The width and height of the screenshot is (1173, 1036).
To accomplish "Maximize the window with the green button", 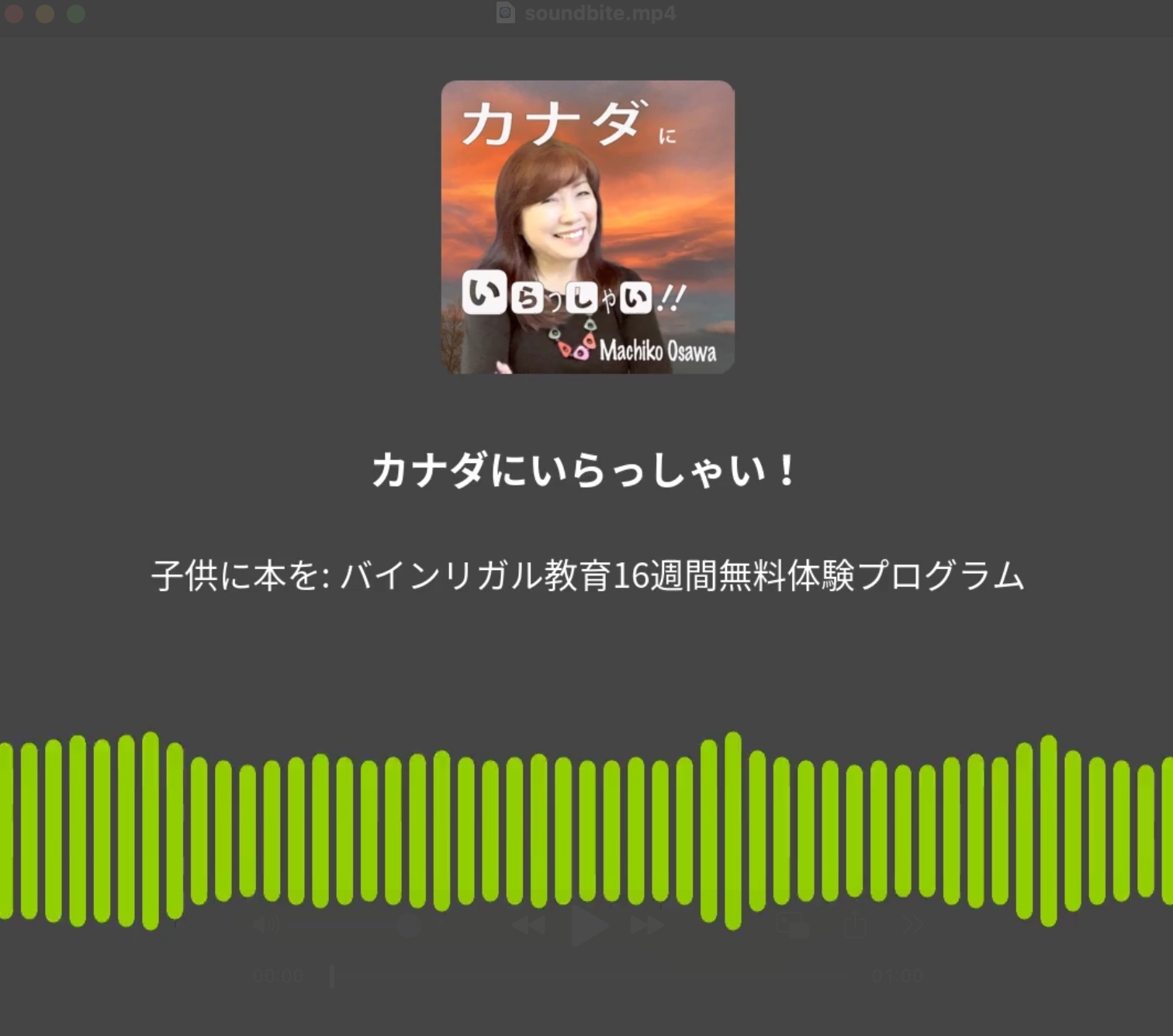I will tap(76, 14).
